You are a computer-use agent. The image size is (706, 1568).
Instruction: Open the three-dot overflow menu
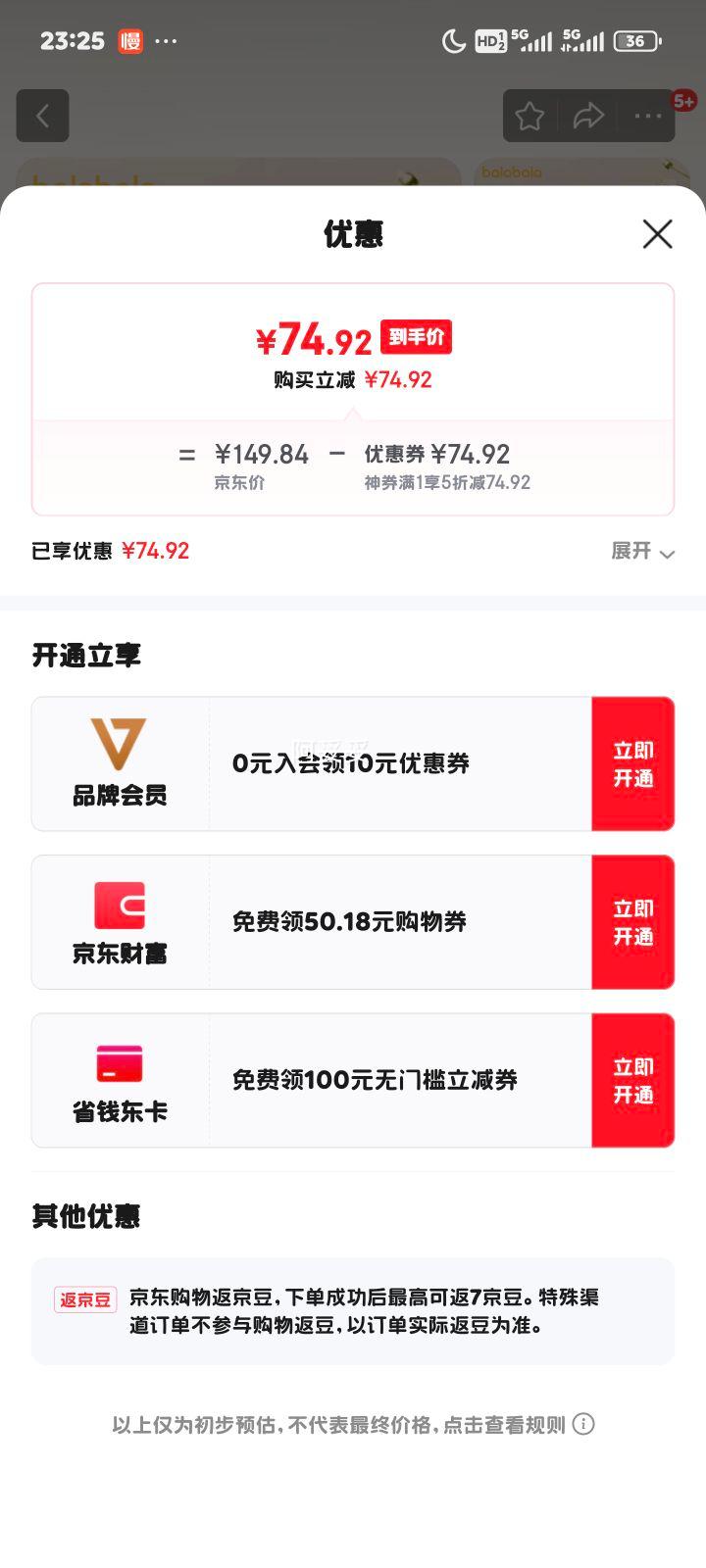(x=647, y=117)
